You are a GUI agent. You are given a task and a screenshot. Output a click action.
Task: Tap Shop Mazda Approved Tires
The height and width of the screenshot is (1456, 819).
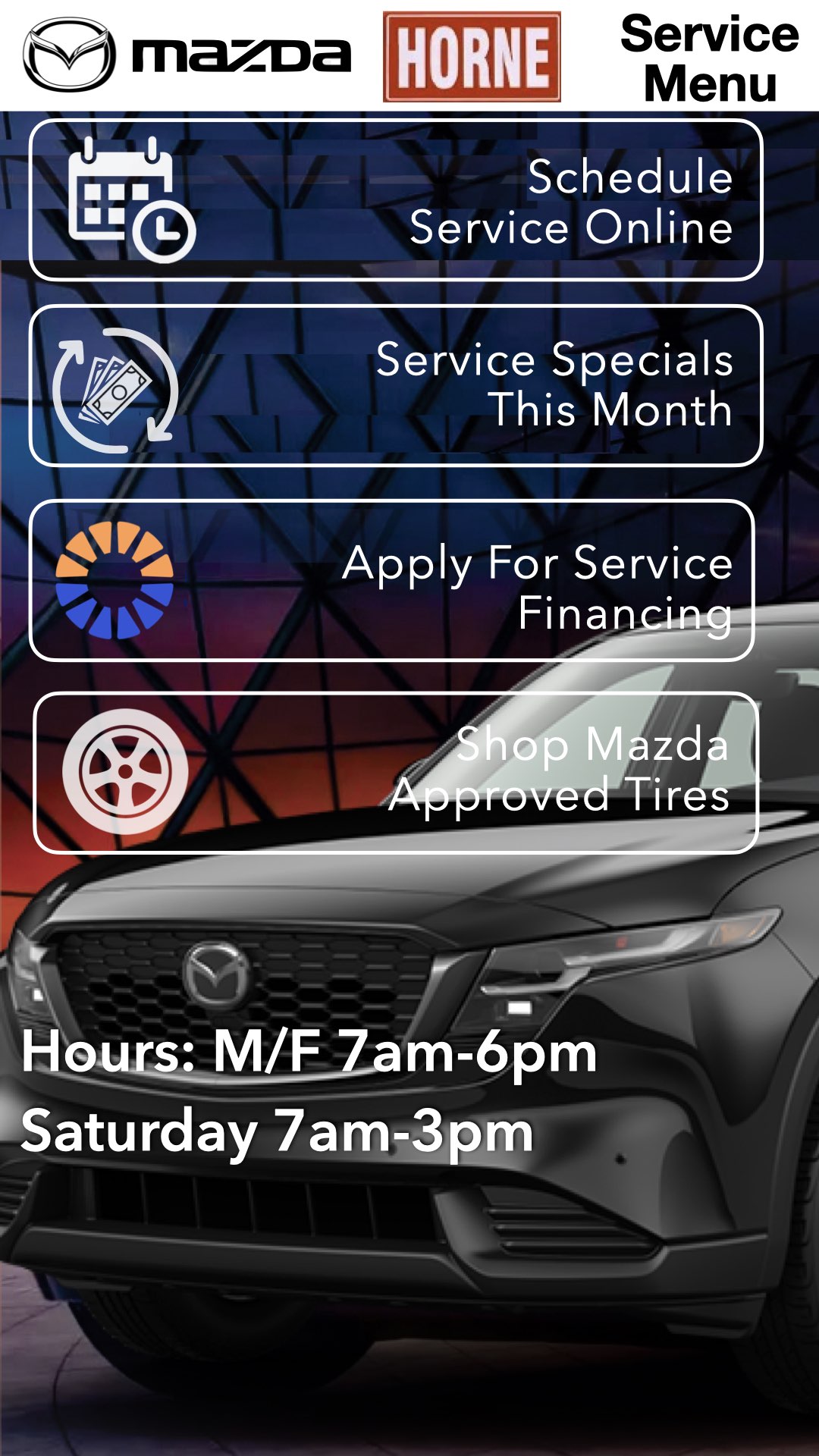tap(396, 772)
